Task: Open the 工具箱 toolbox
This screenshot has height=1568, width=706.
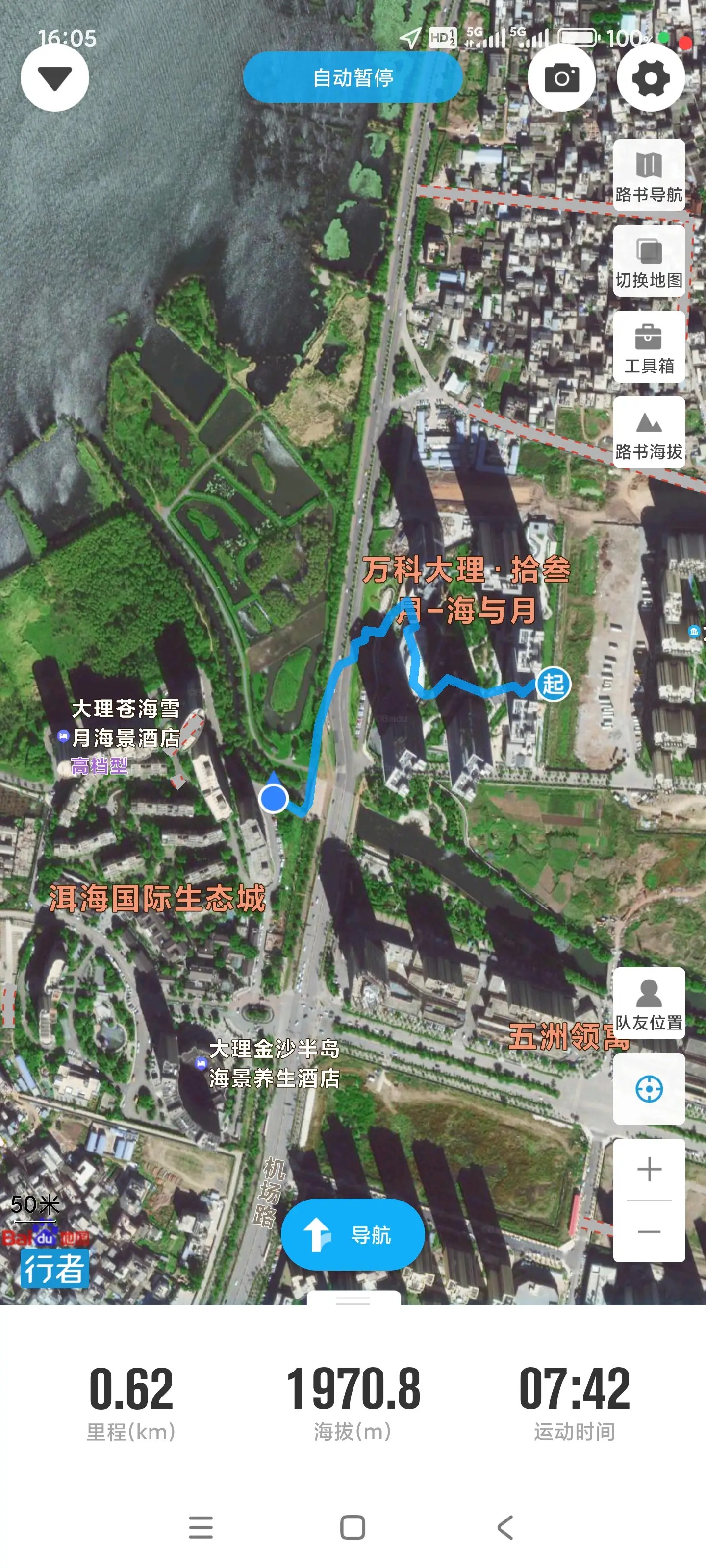Action: pyautogui.click(x=649, y=347)
